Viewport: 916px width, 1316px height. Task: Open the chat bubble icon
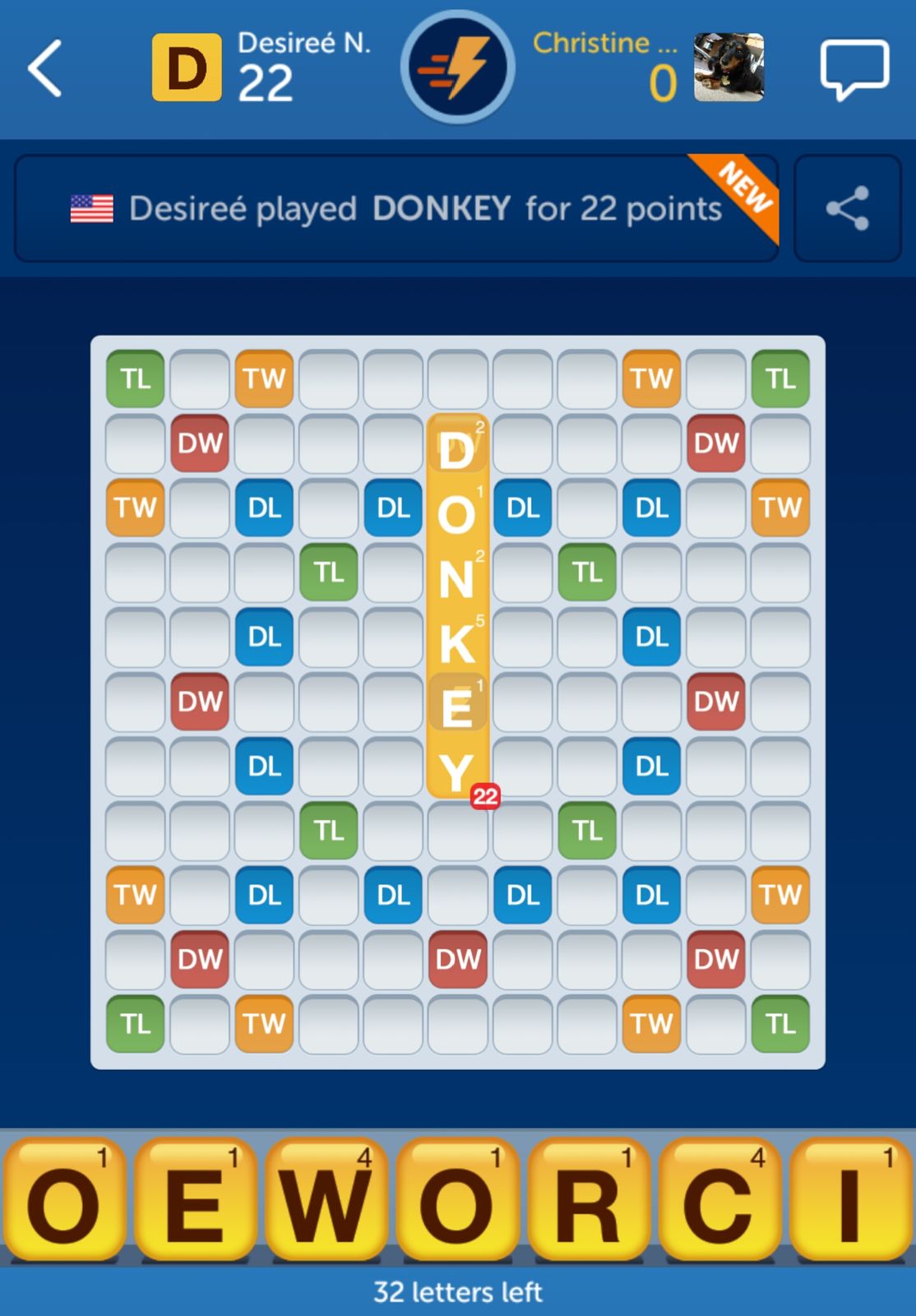point(854,69)
